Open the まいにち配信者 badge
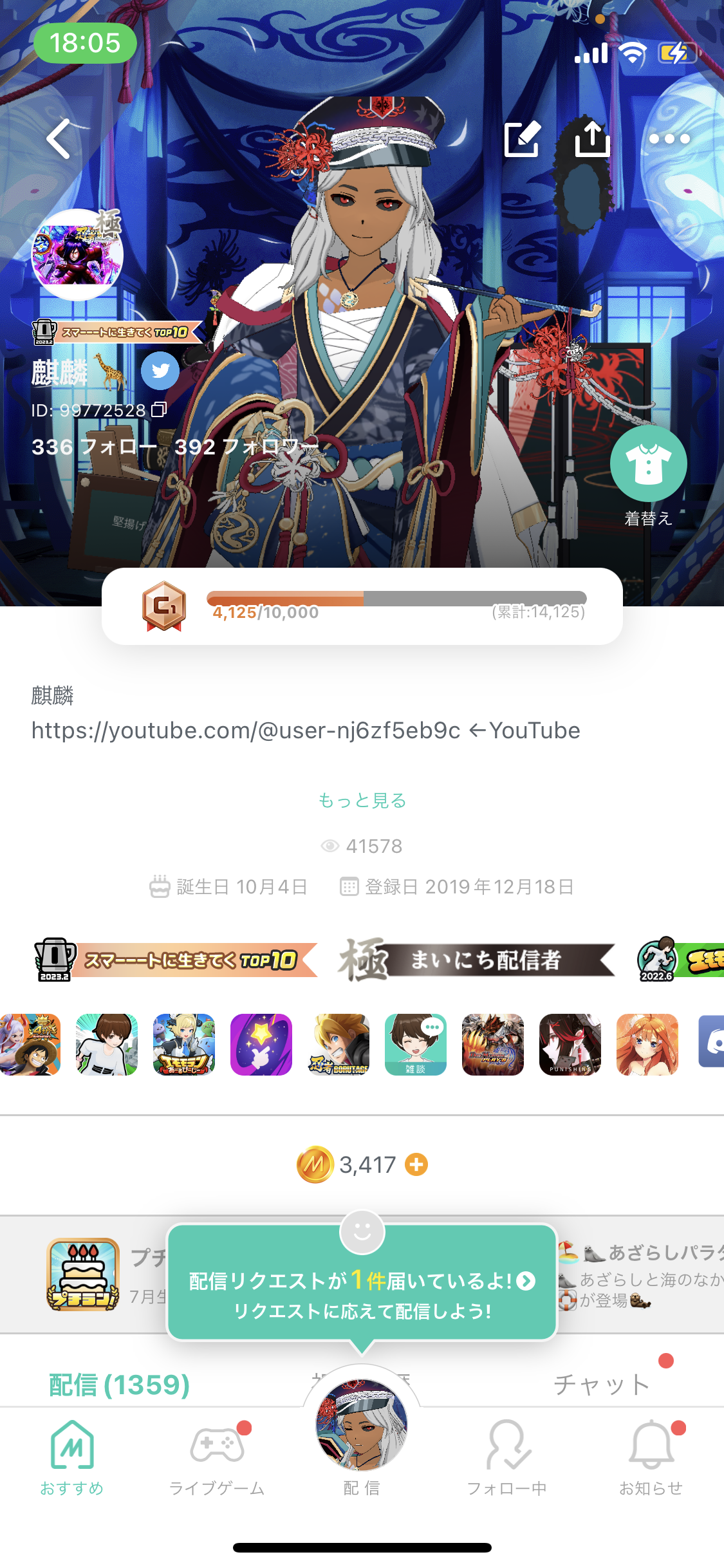This screenshot has width=724, height=1568. pyautogui.click(x=477, y=960)
